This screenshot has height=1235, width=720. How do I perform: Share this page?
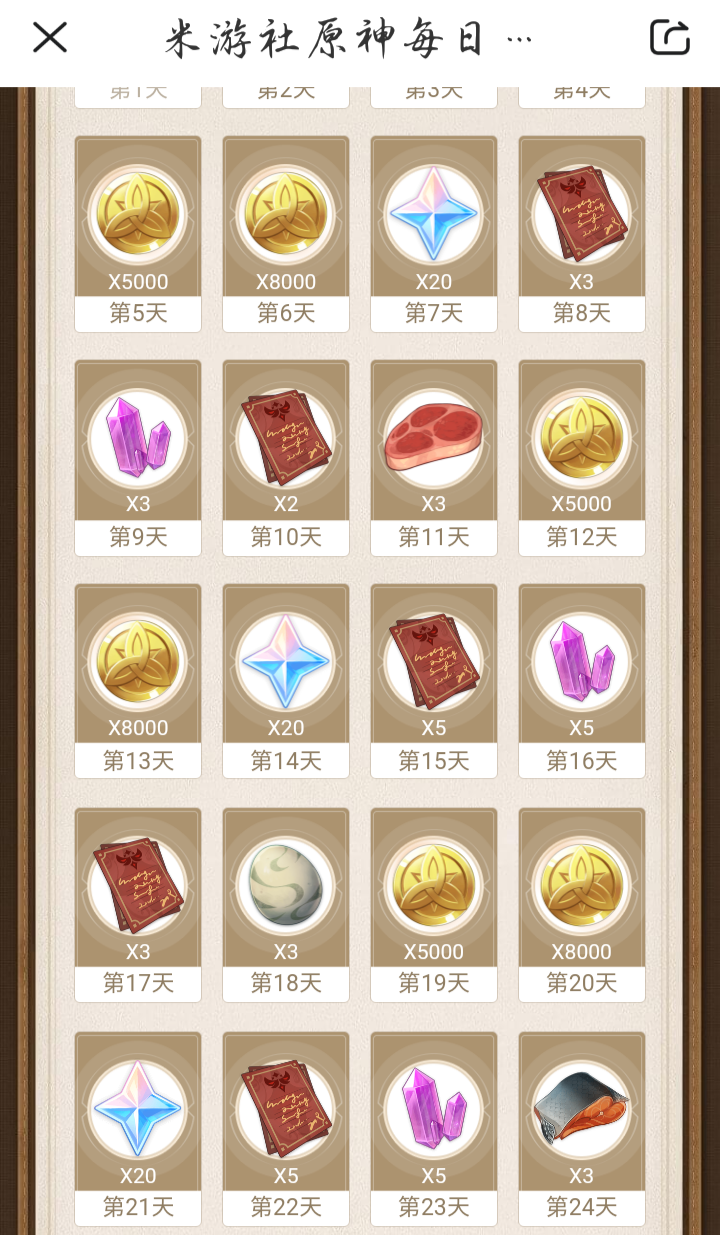point(669,39)
